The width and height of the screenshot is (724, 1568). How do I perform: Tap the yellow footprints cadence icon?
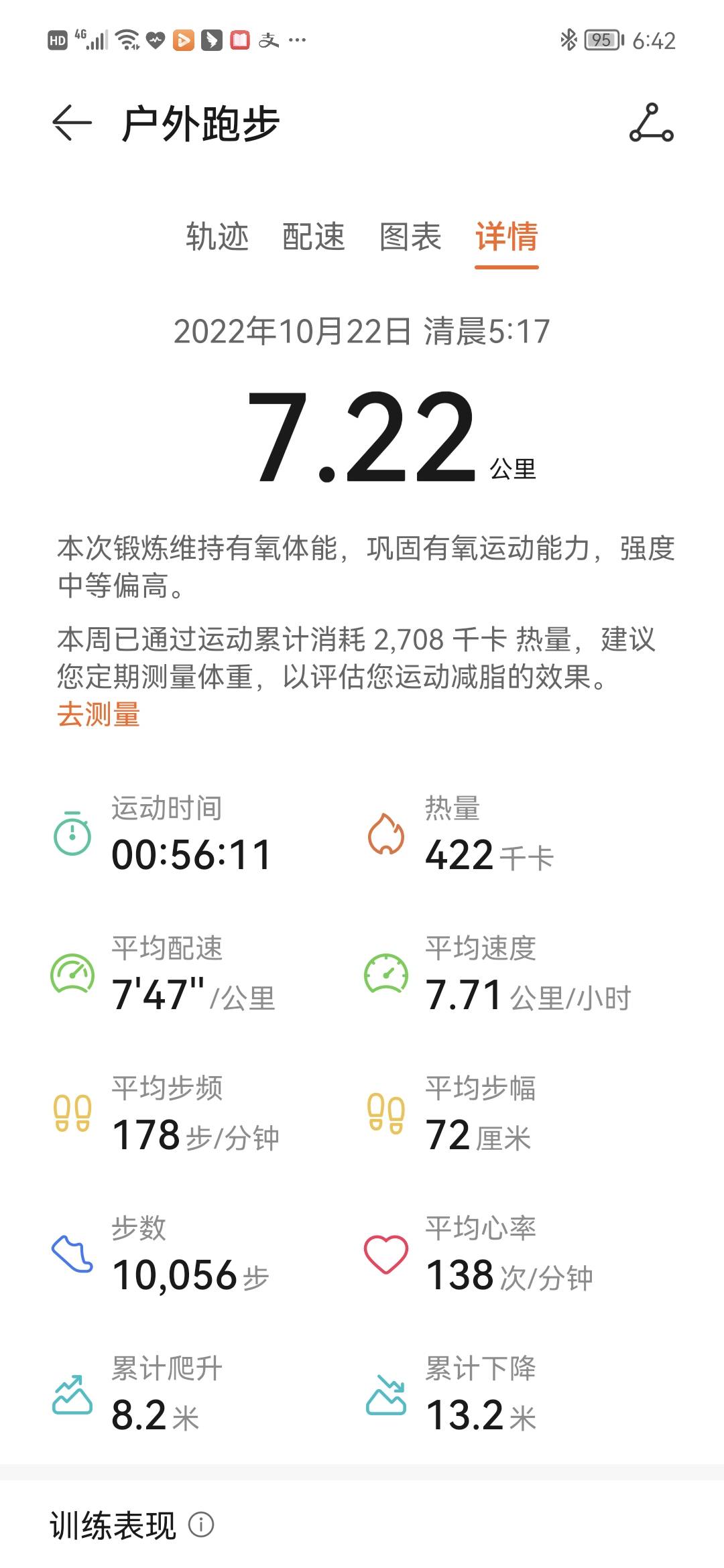click(72, 1112)
